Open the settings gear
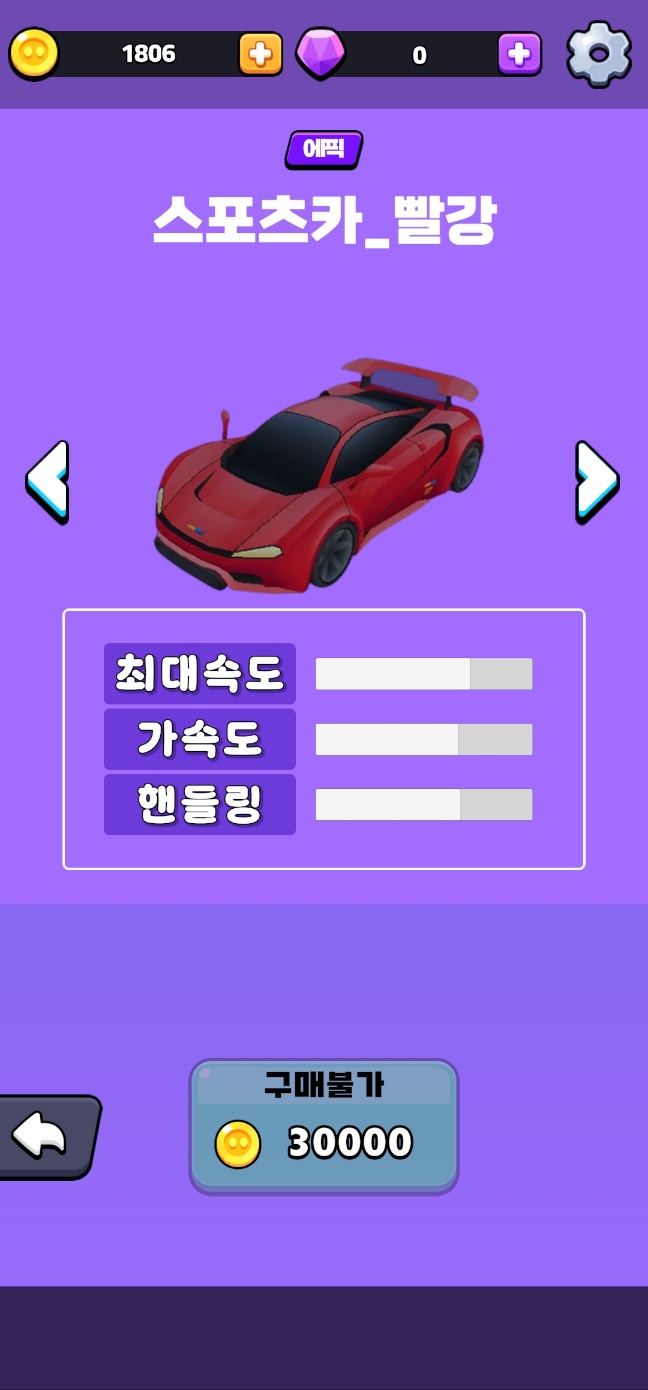 (598, 54)
